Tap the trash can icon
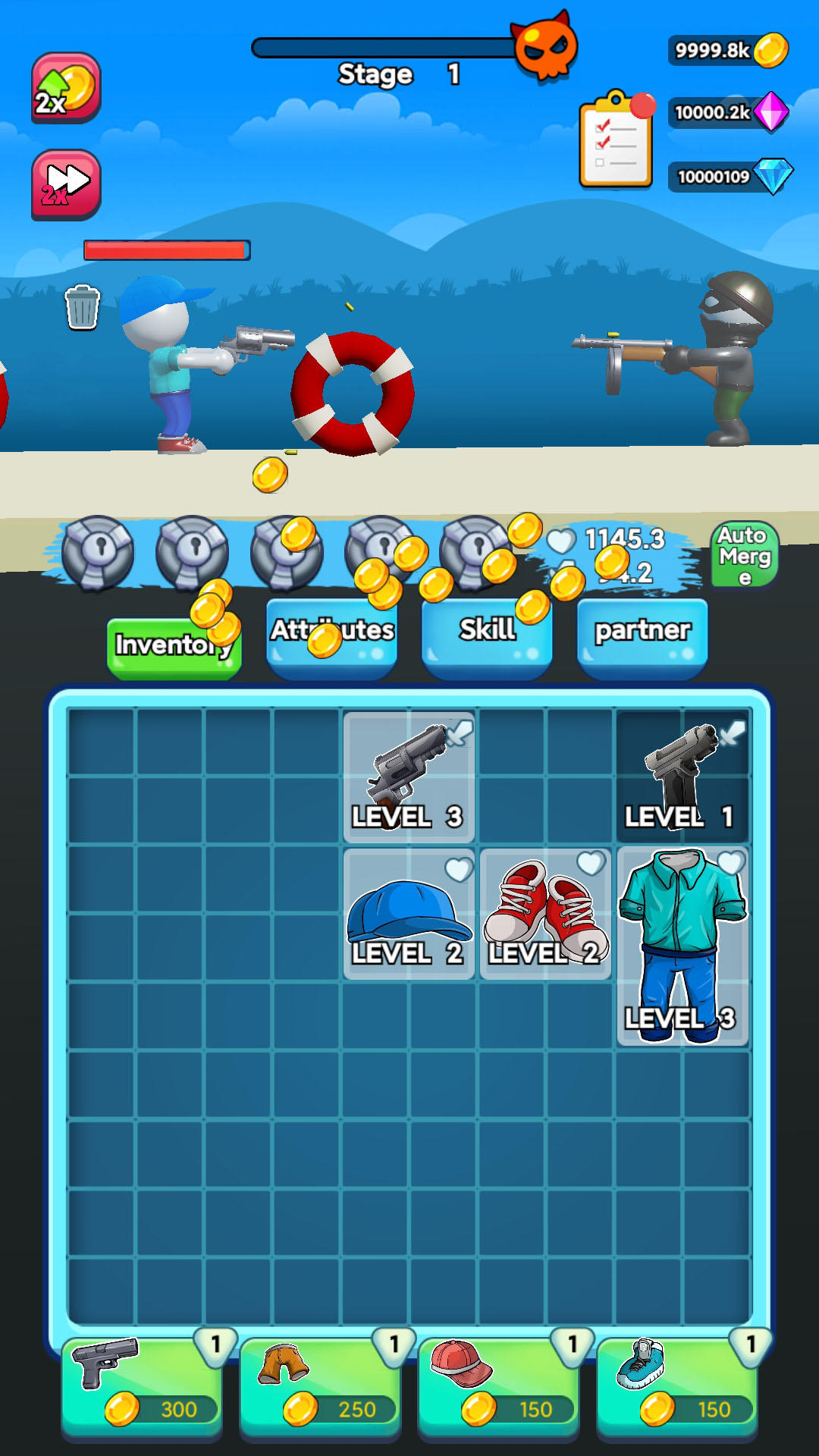This screenshot has height=1456, width=819. click(82, 307)
